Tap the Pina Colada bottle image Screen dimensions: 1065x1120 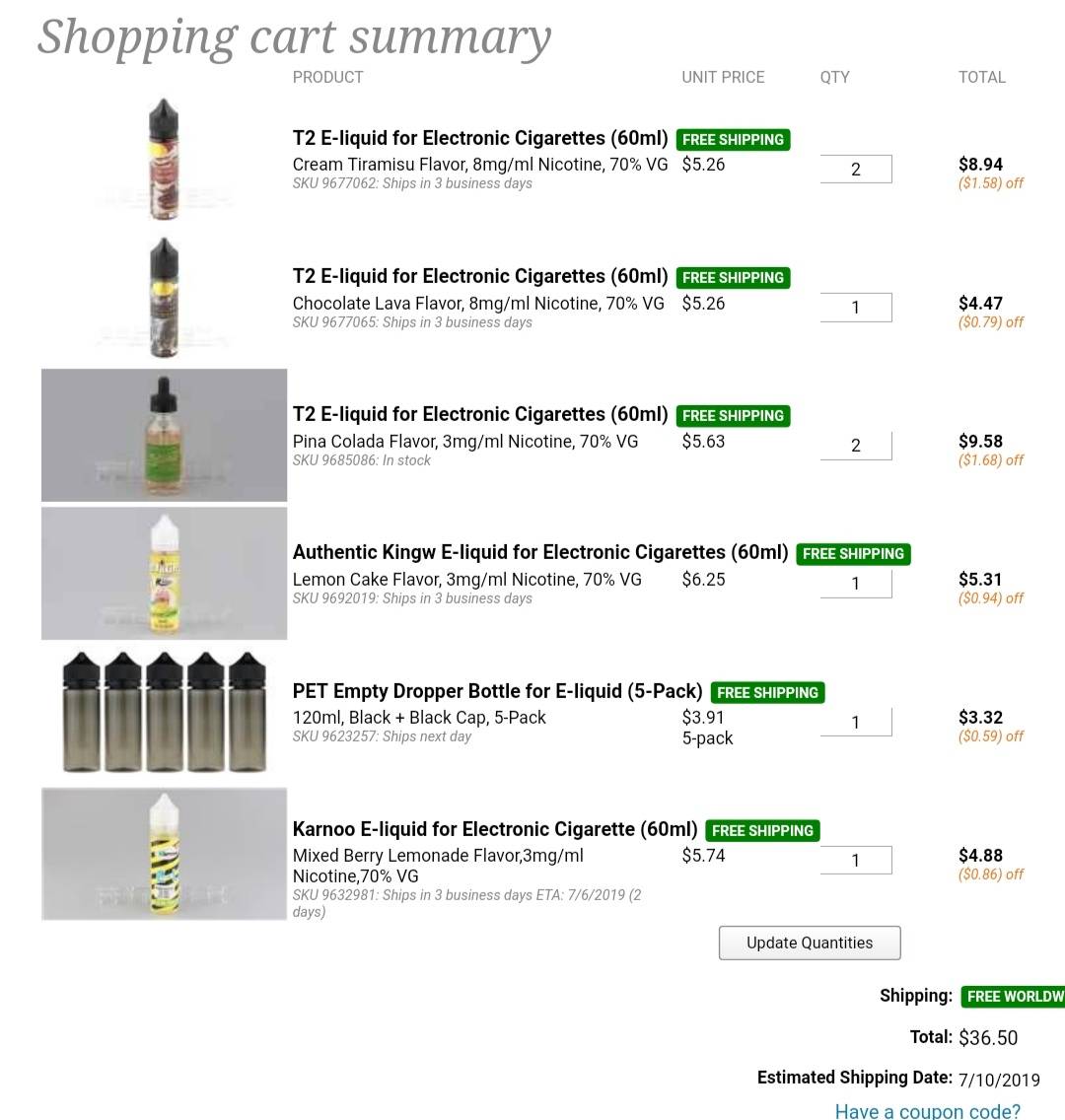(164, 436)
